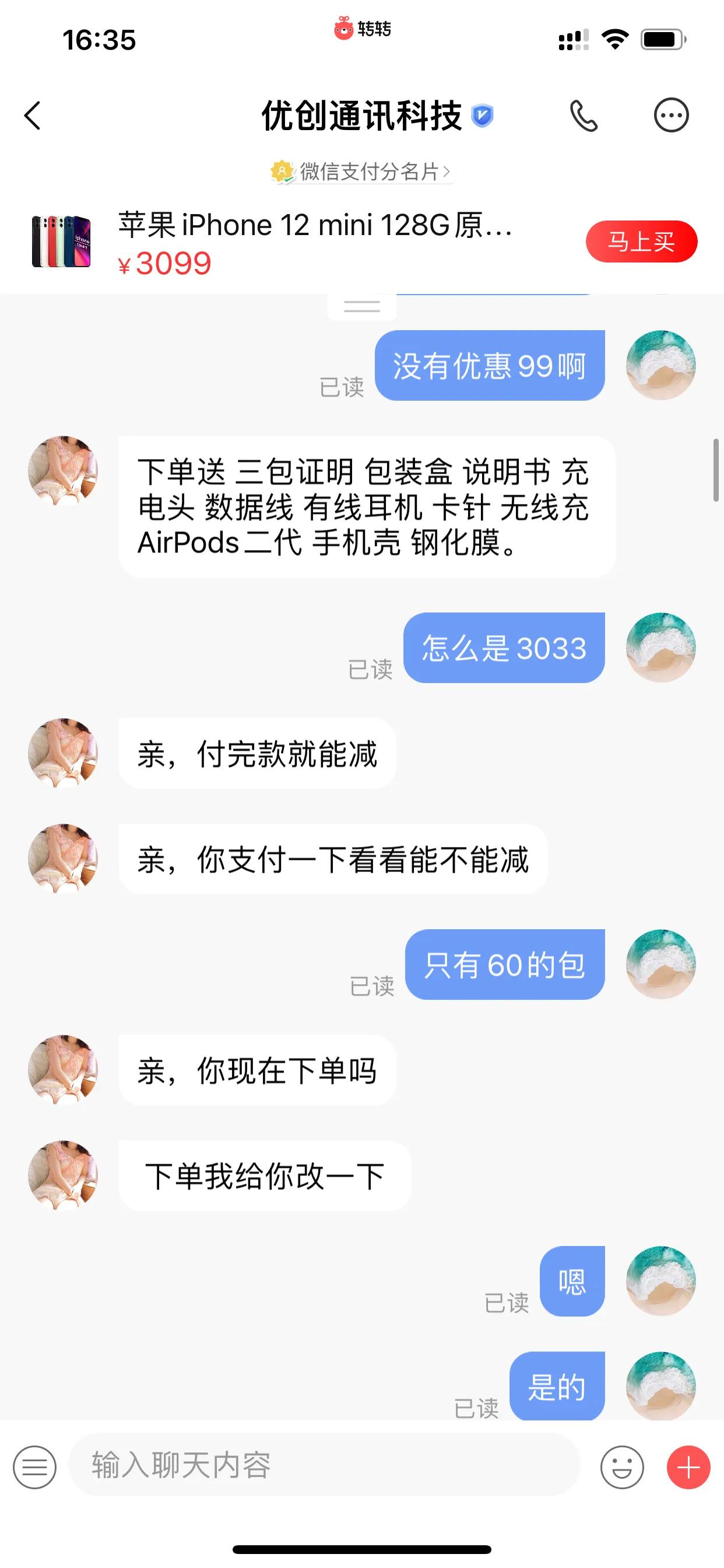The image size is (724, 1568).
Task: Open the emoji picker
Action: click(x=622, y=1466)
